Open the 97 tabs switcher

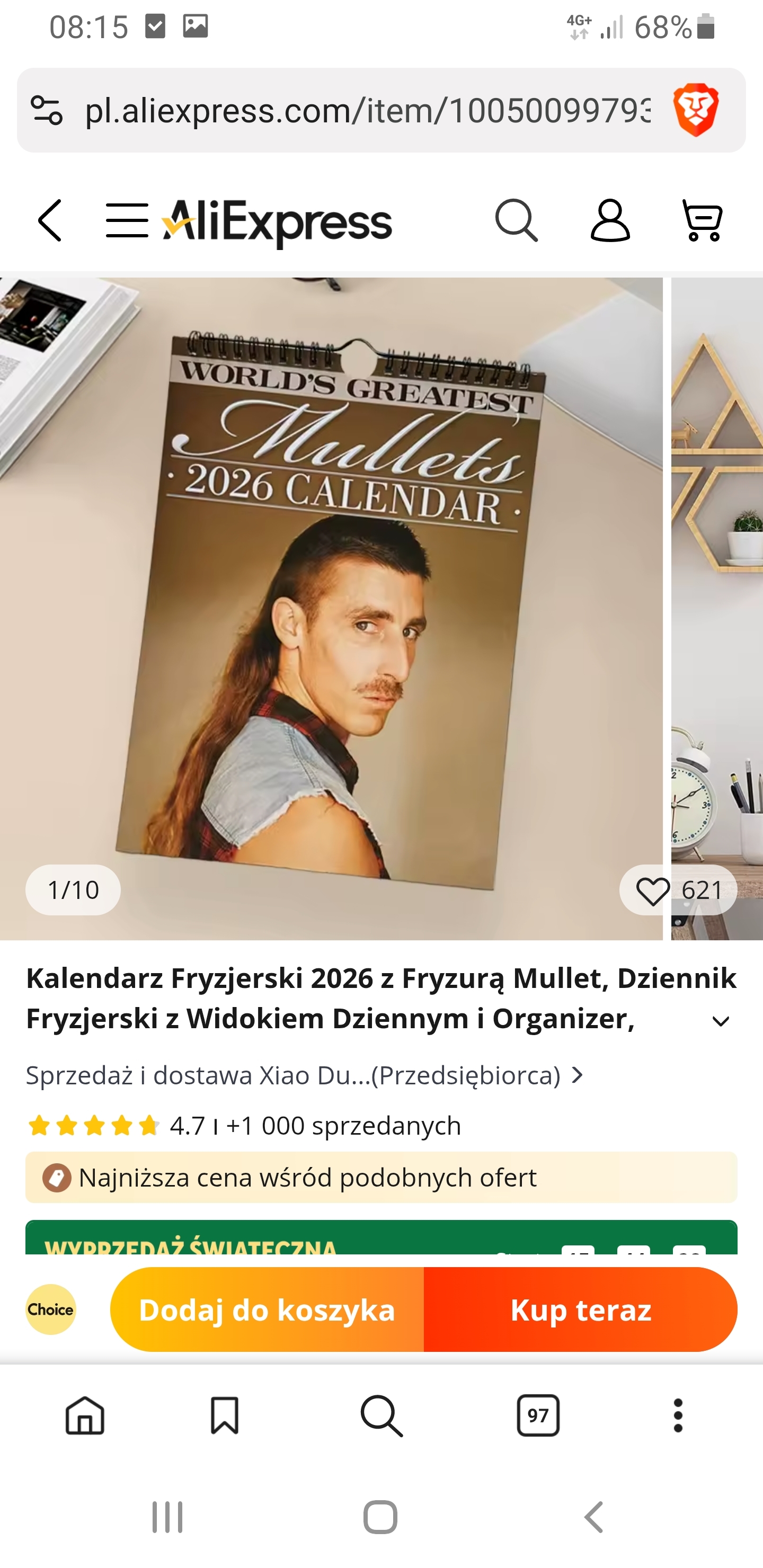point(538,1415)
